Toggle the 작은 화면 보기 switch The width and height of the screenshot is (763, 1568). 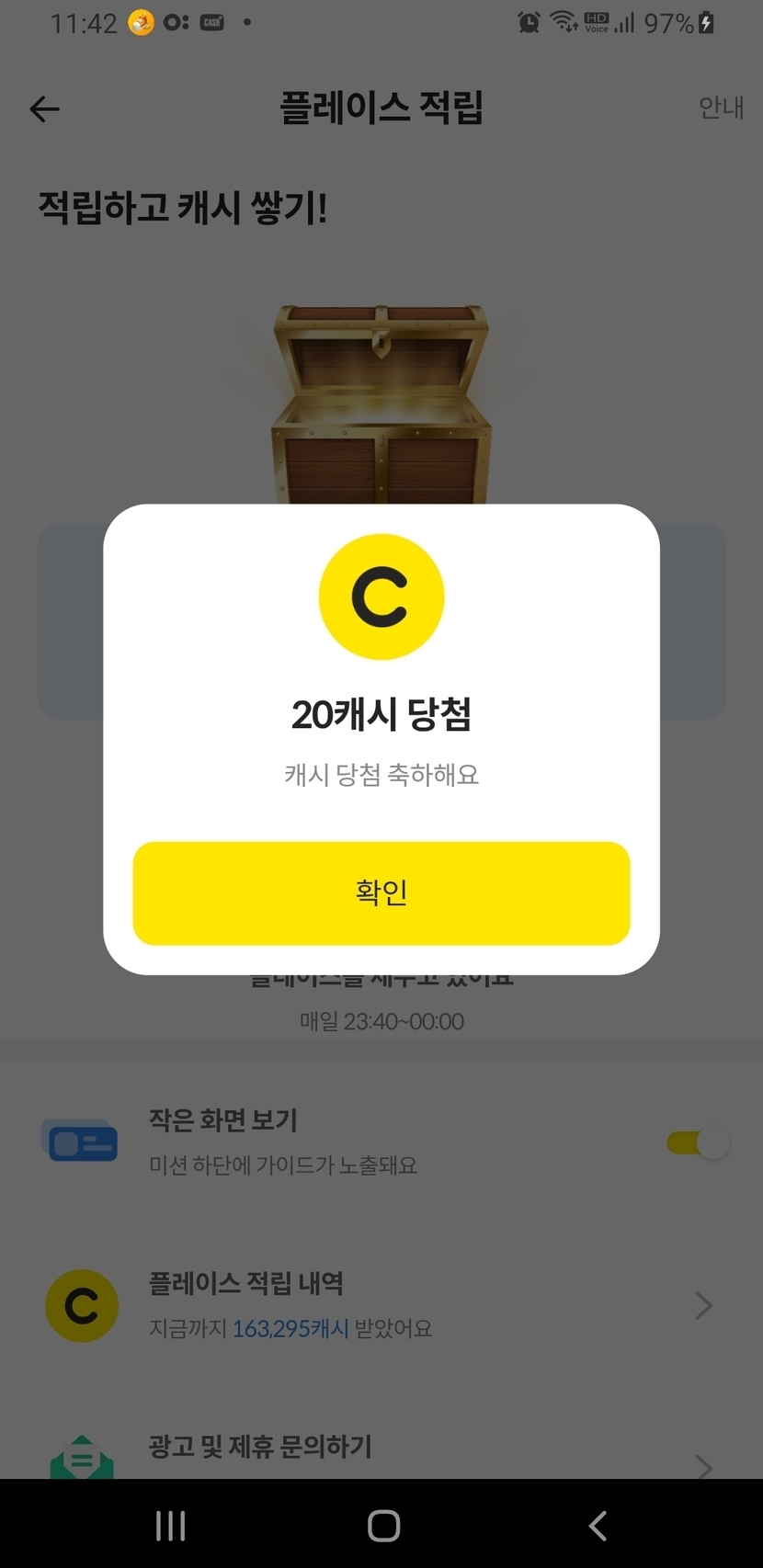698,1143
